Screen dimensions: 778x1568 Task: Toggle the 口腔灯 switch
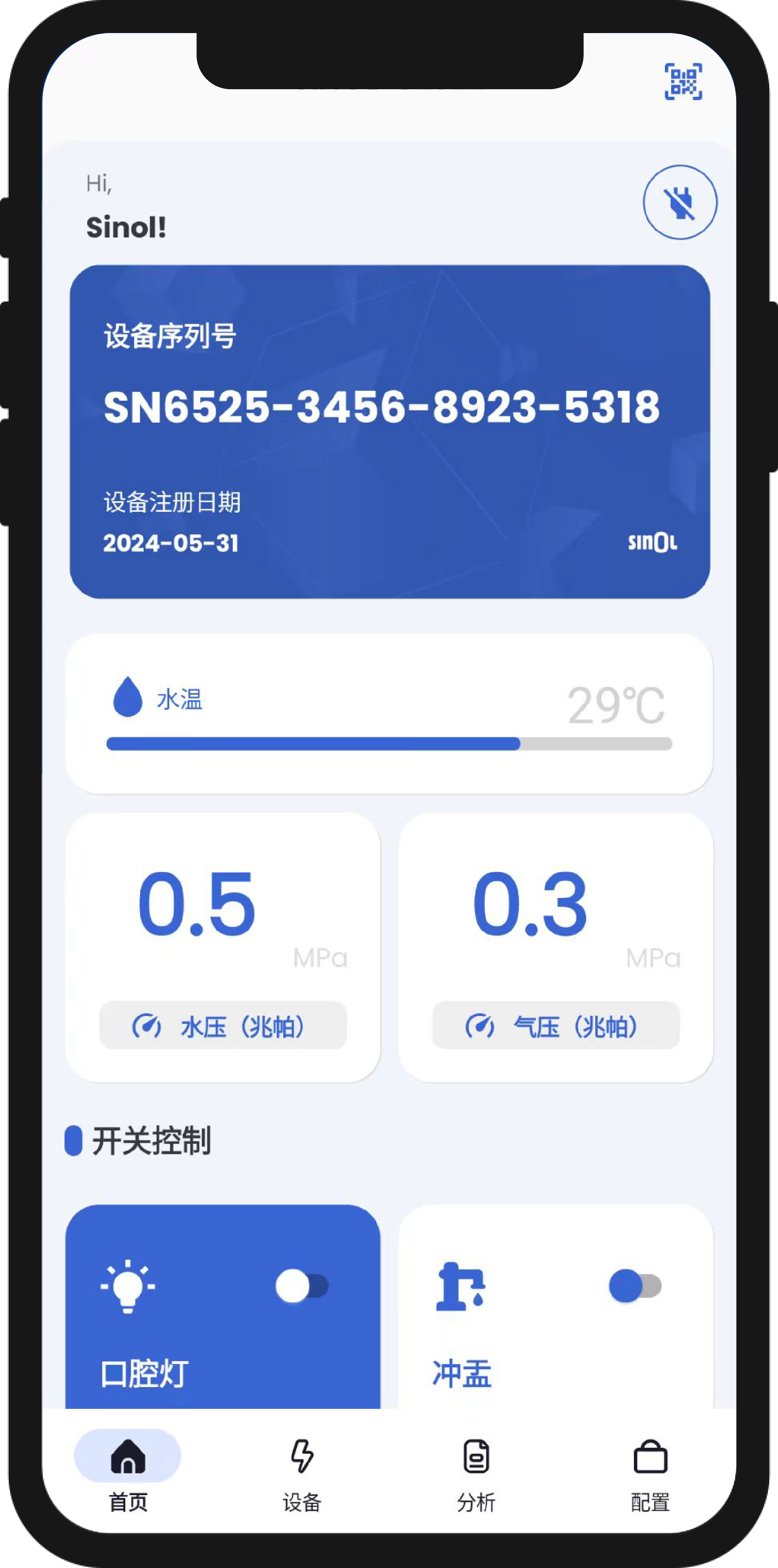click(x=302, y=1286)
